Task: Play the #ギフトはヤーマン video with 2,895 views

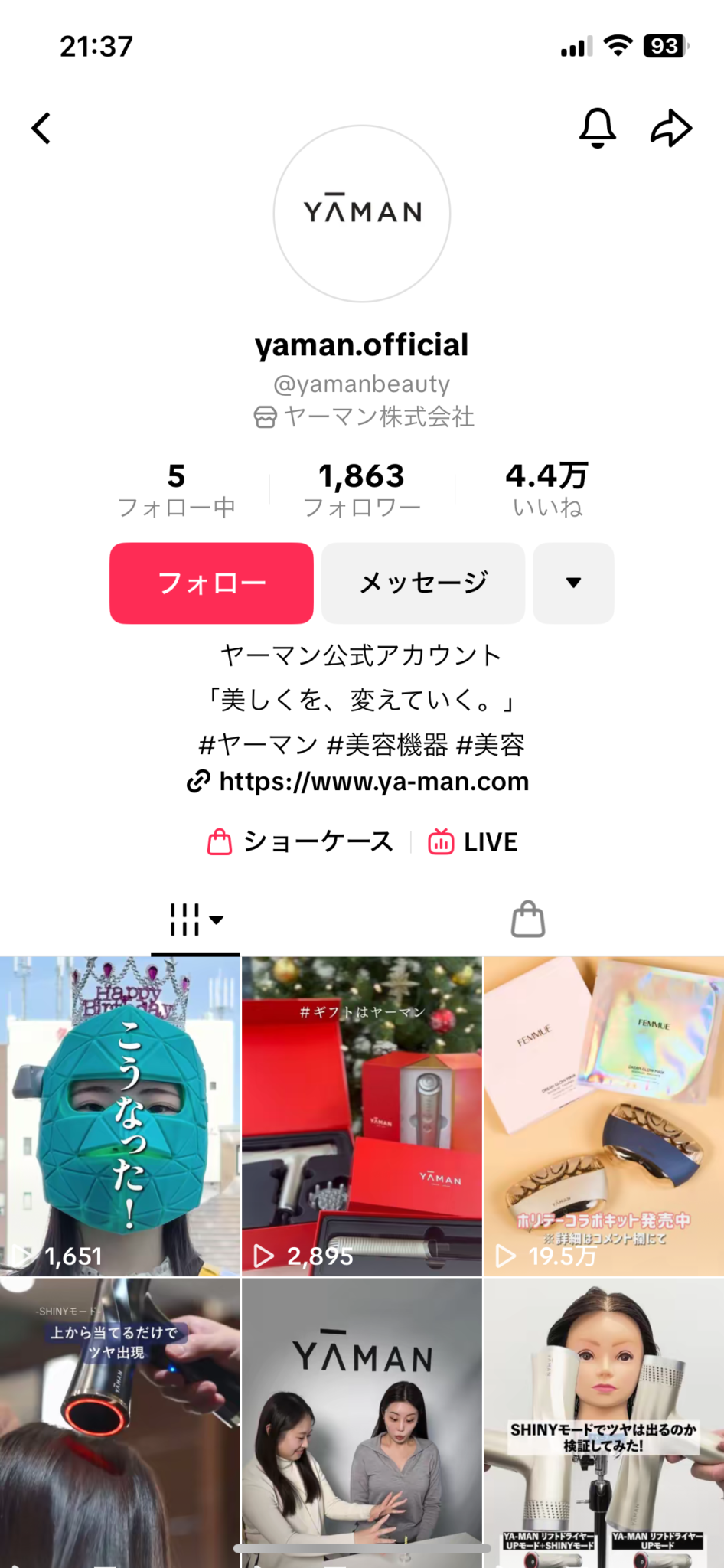Action: (x=361, y=1116)
